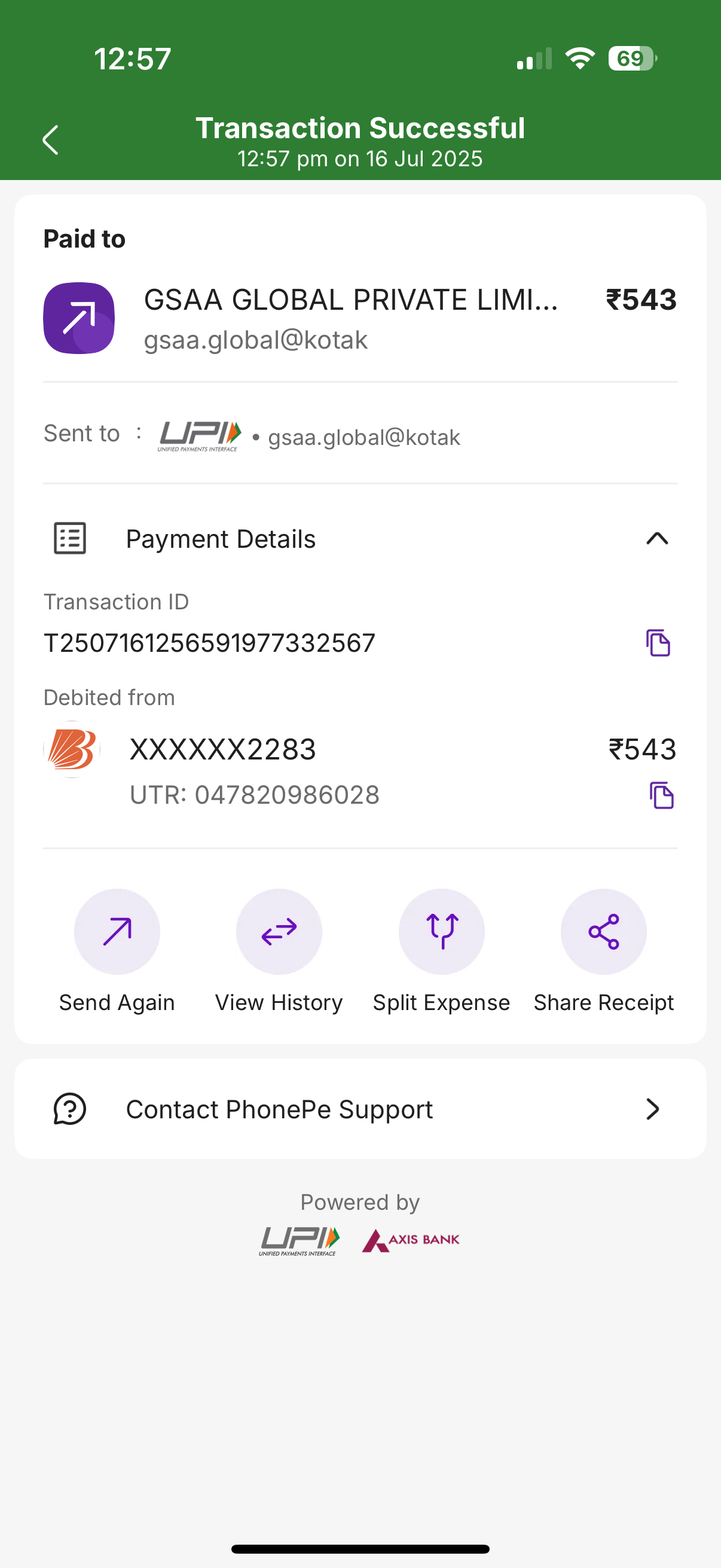
Task: Open Contact PhonePe Support
Action: point(360,1109)
